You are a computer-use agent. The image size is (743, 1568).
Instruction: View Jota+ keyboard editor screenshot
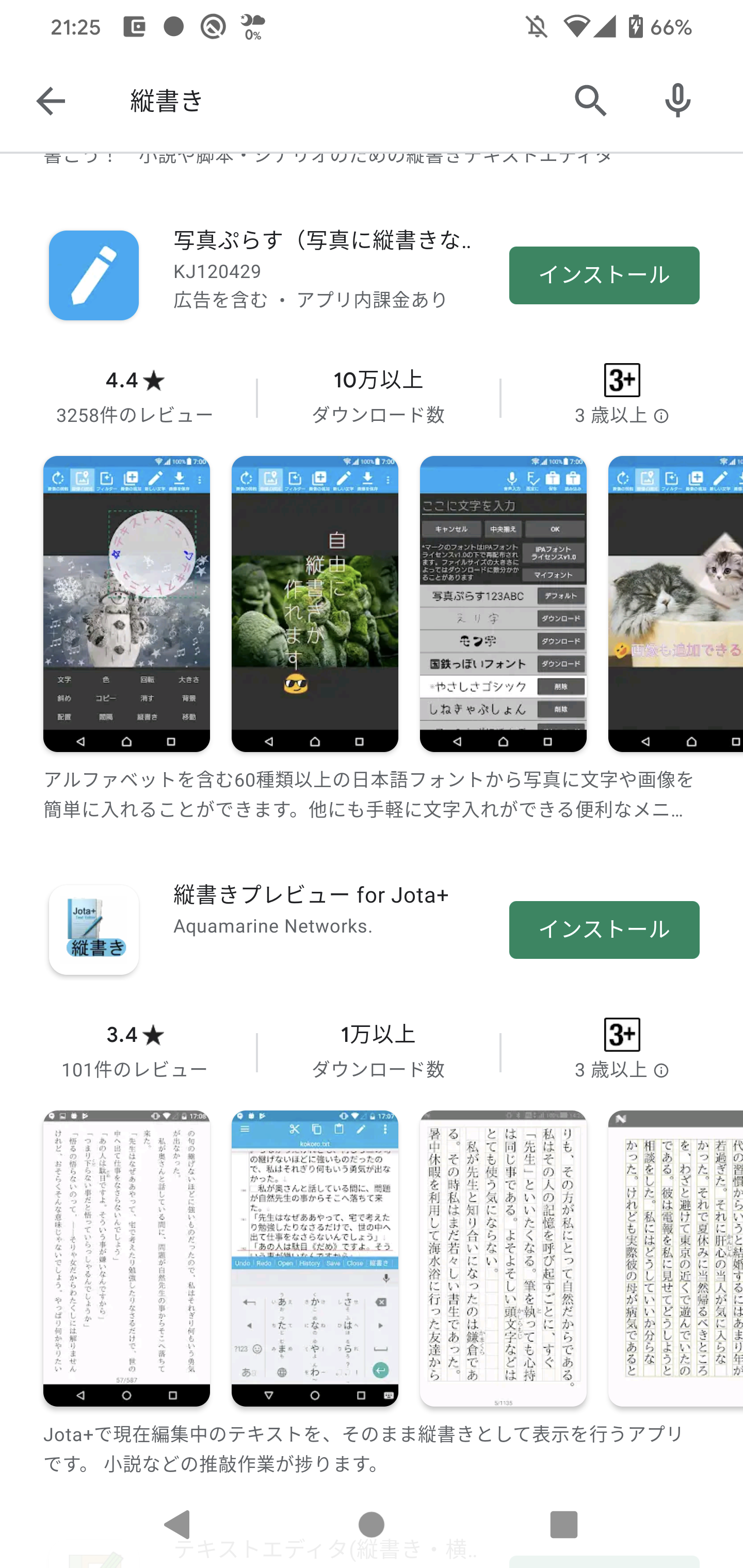tap(315, 1257)
